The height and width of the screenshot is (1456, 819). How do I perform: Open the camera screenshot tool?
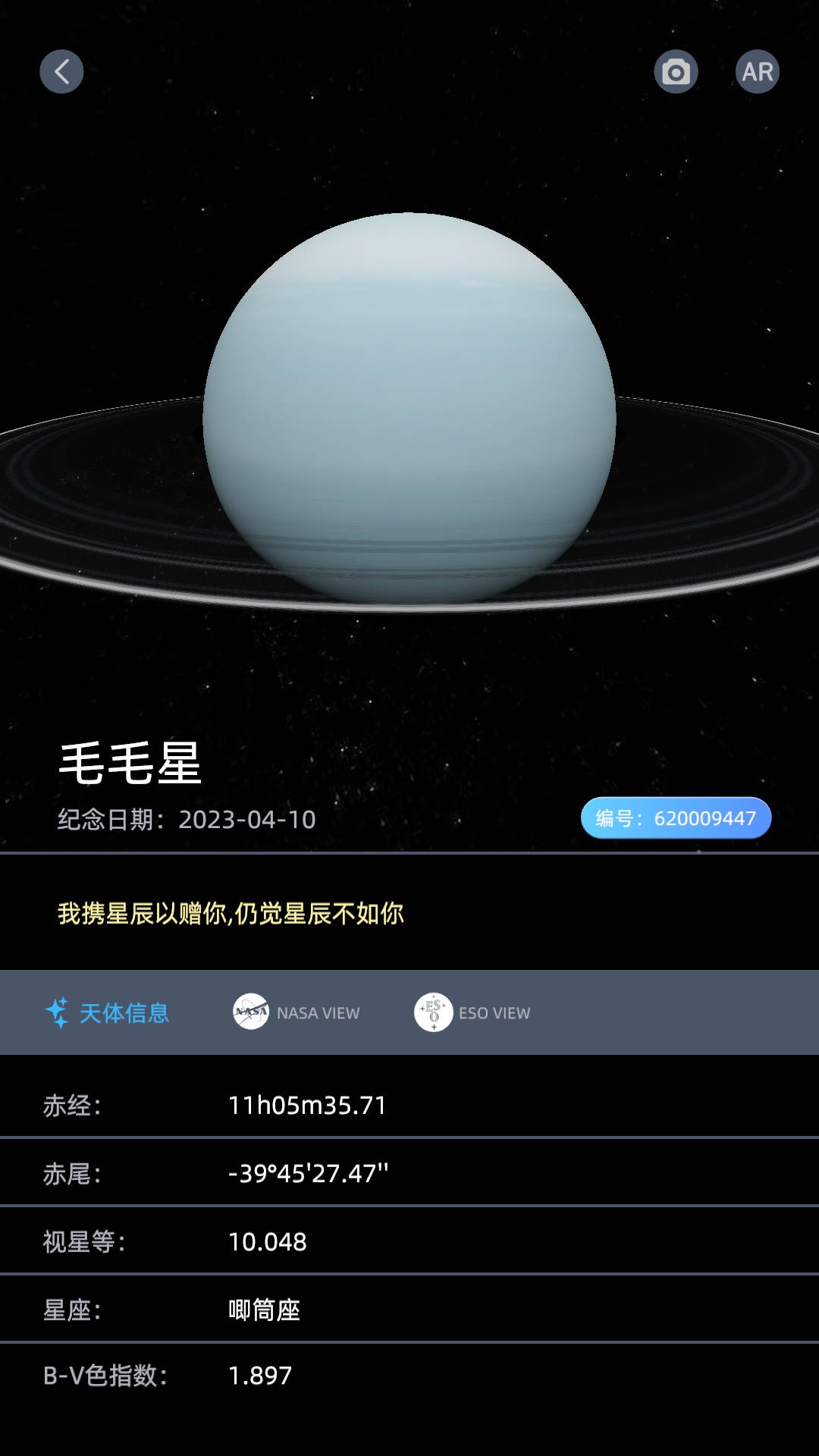676,72
